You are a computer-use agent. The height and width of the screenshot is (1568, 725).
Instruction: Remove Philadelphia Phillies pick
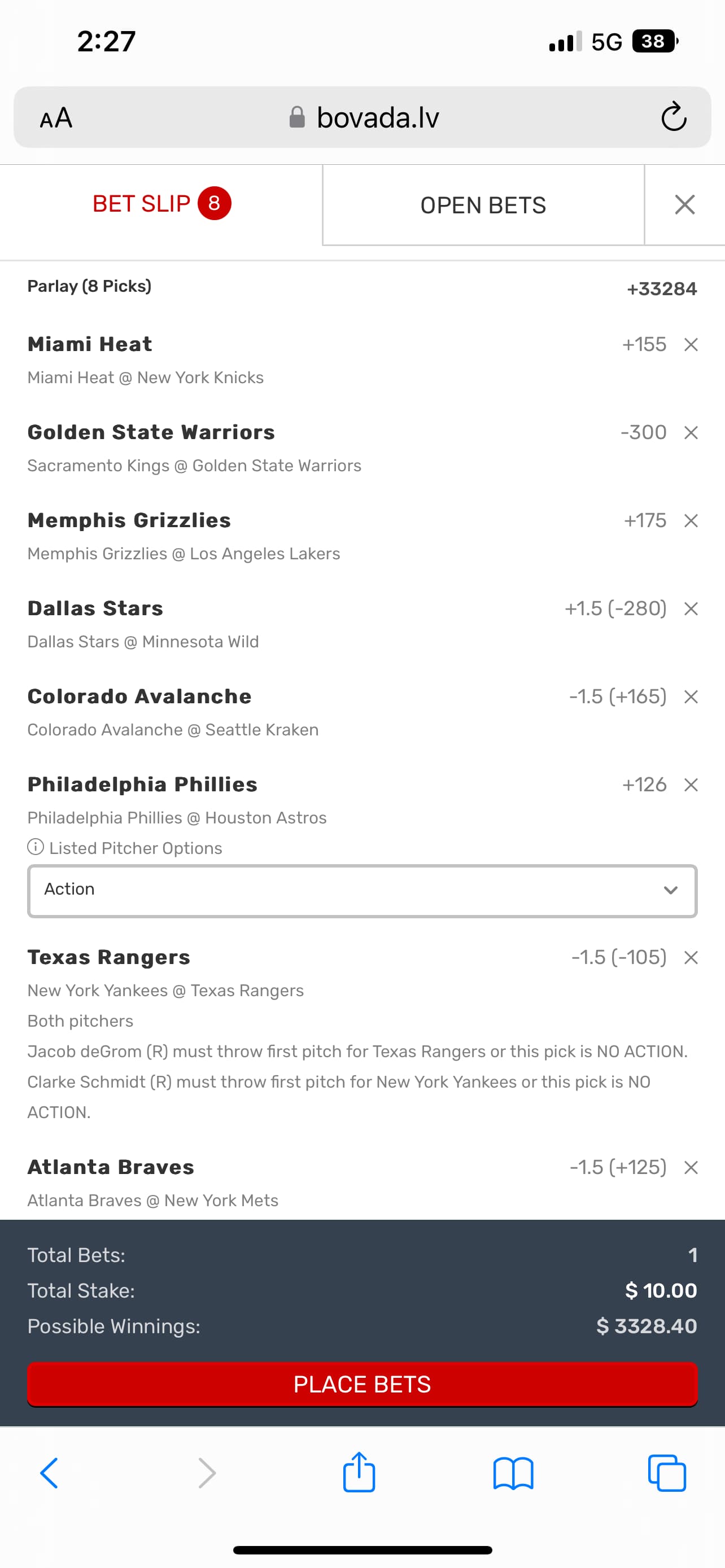pos(691,785)
